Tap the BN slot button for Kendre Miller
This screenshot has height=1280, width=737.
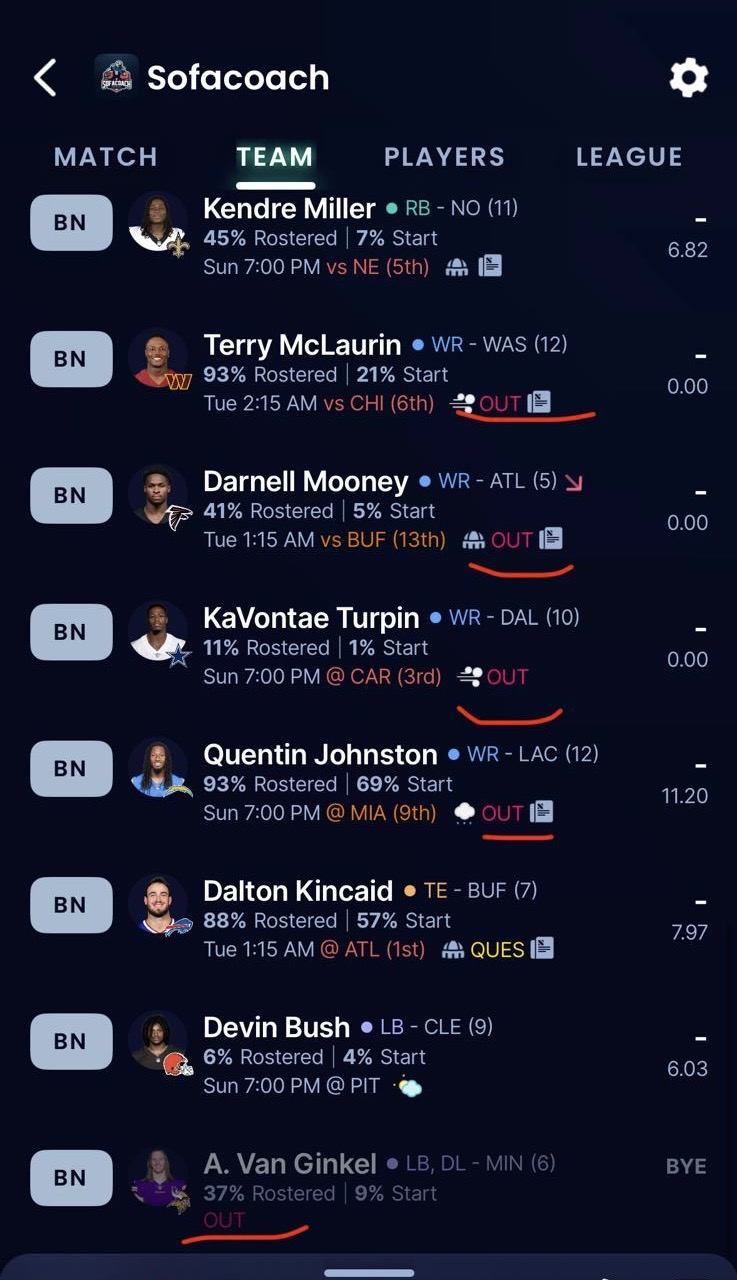pyautogui.click(x=70, y=222)
